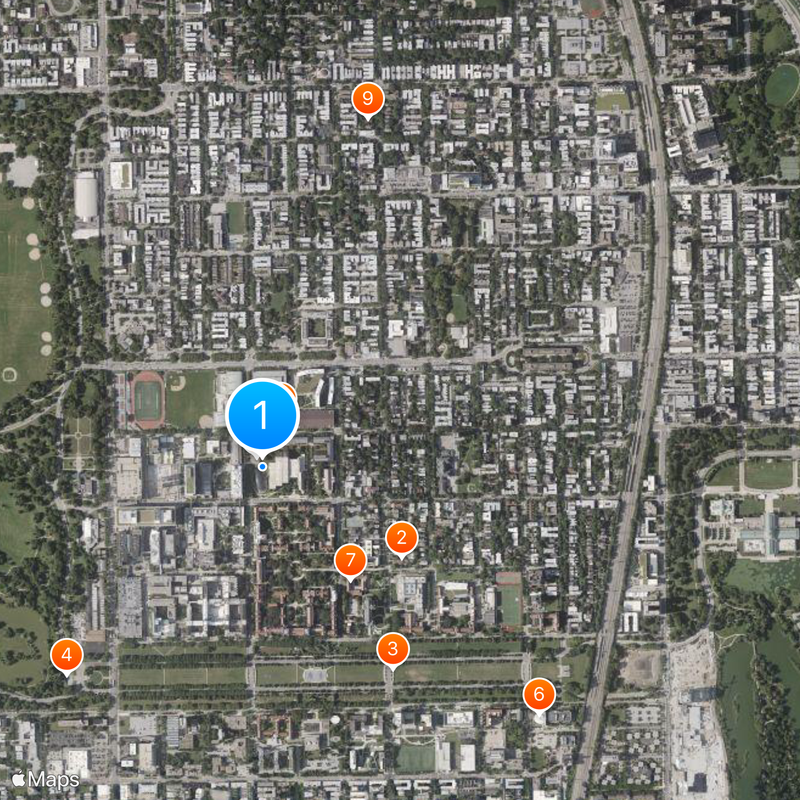Tap map pin number 6
Screen dimensions: 800x800
coord(538,693)
